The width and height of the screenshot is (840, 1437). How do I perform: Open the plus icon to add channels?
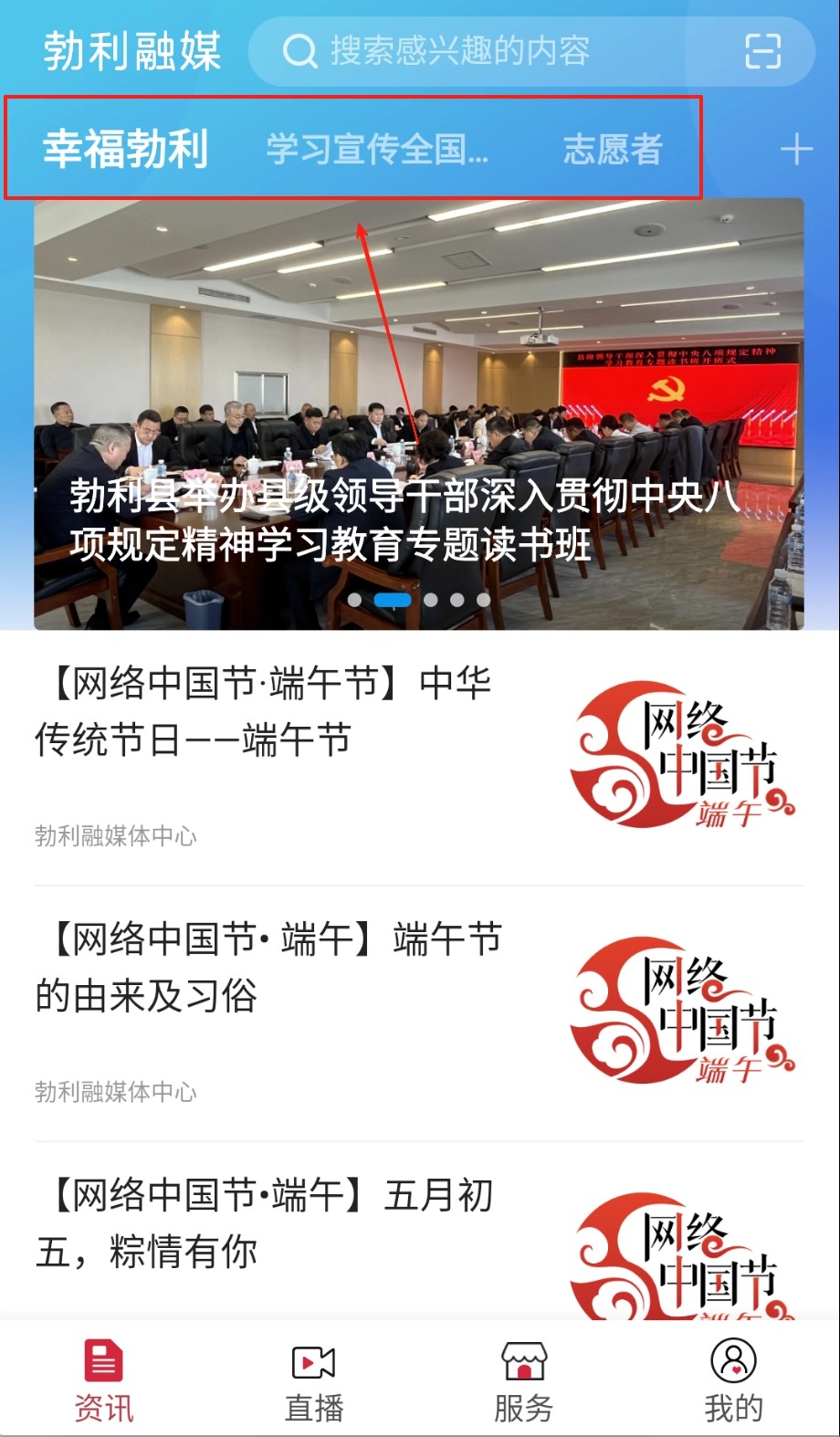[796, 149]
